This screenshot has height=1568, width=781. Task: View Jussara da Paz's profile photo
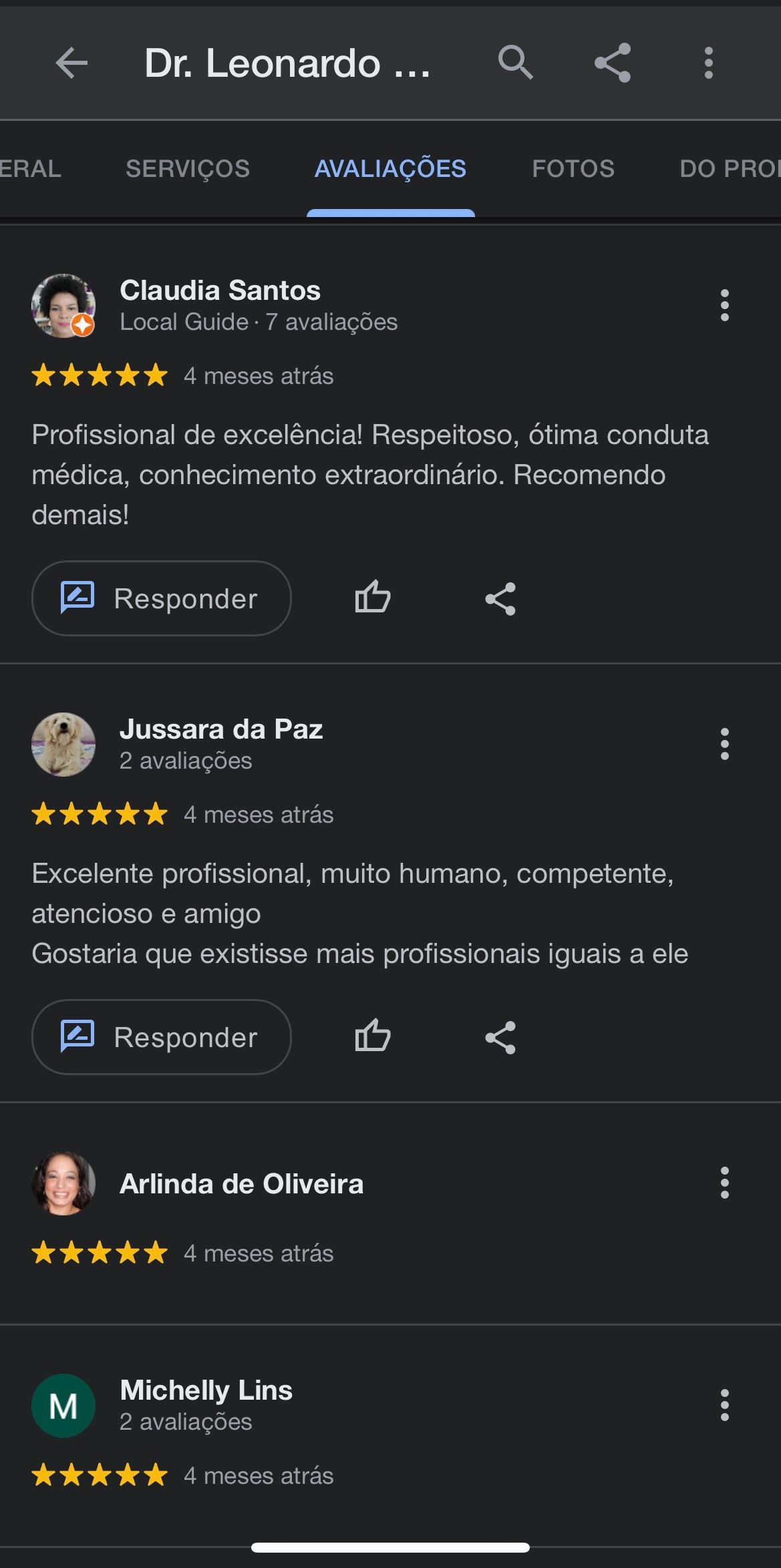(63, 744)
